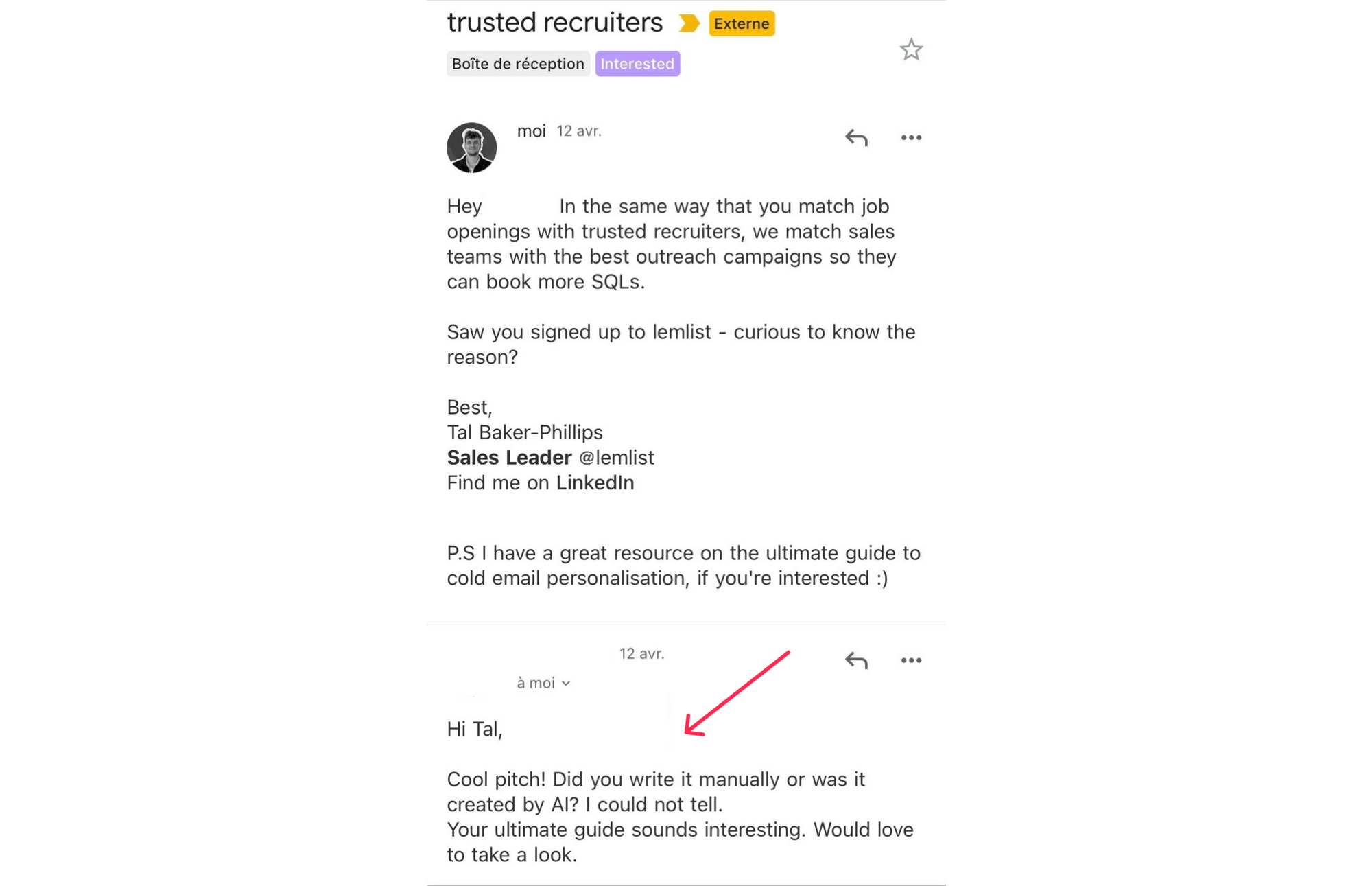This screenshot has width=1372, height=886.
Task: Star the trusted recruiters email thread
Action: click(911, 49)
